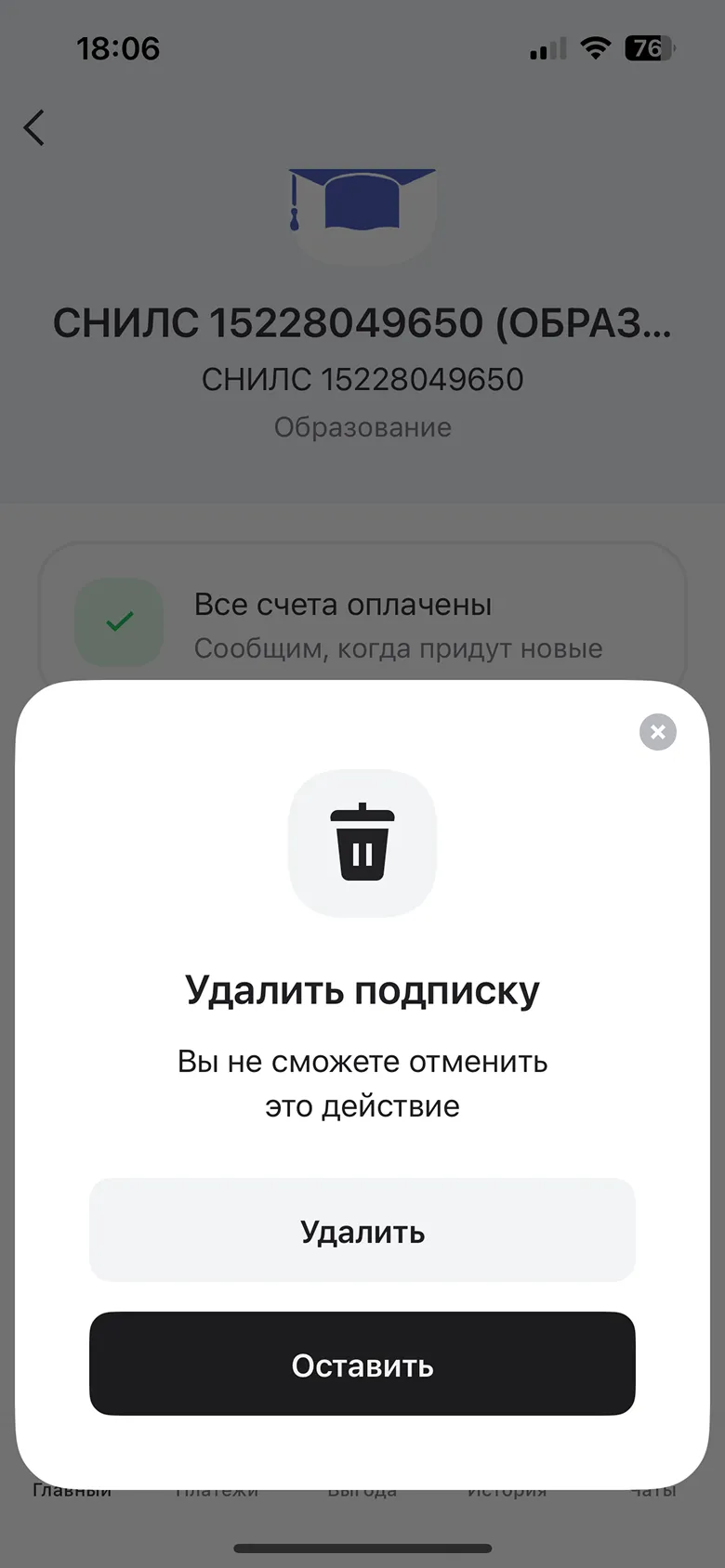This screenshot has height=1568, width=725.
Task: Keep subscription via Оставить button
Action: coord(362,1365)
